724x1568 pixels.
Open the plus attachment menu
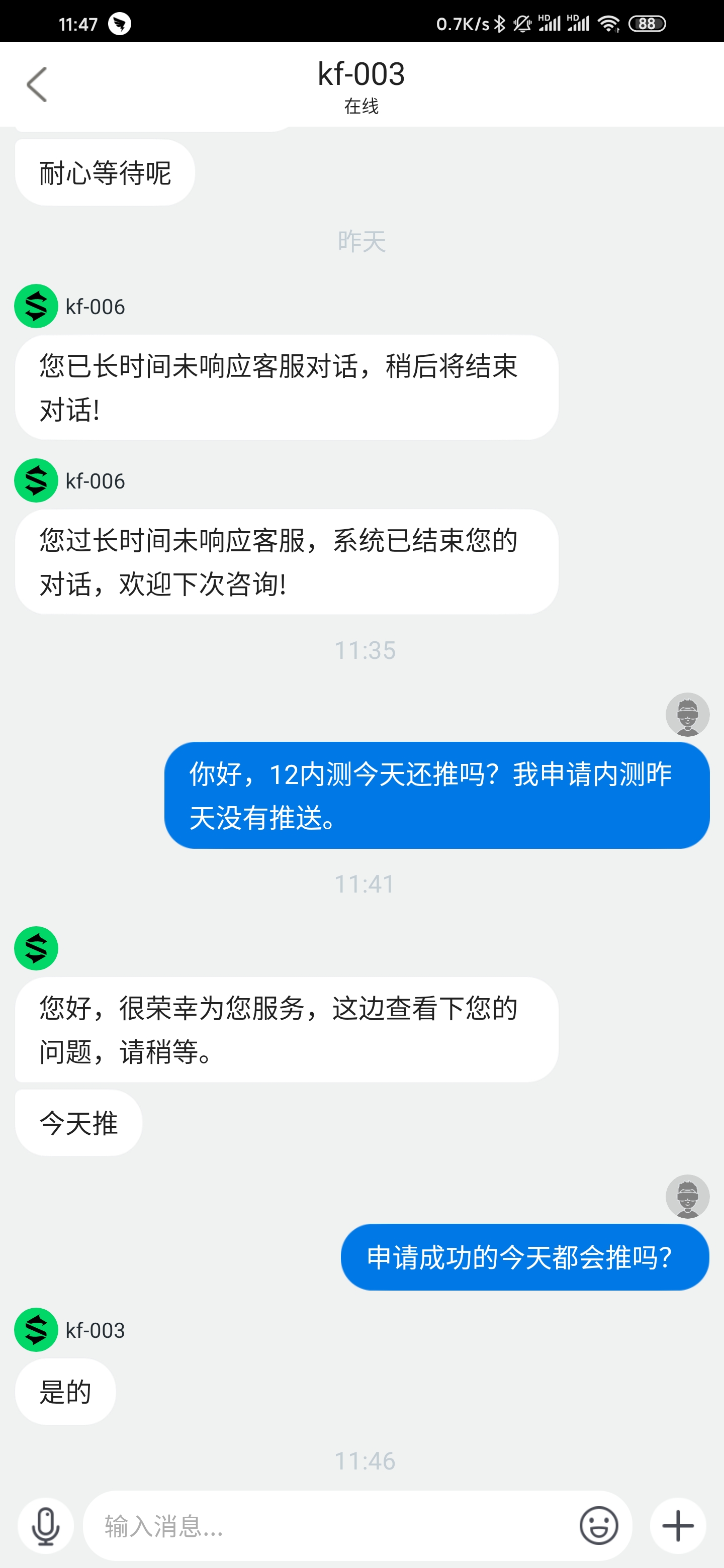[678, 1526]
